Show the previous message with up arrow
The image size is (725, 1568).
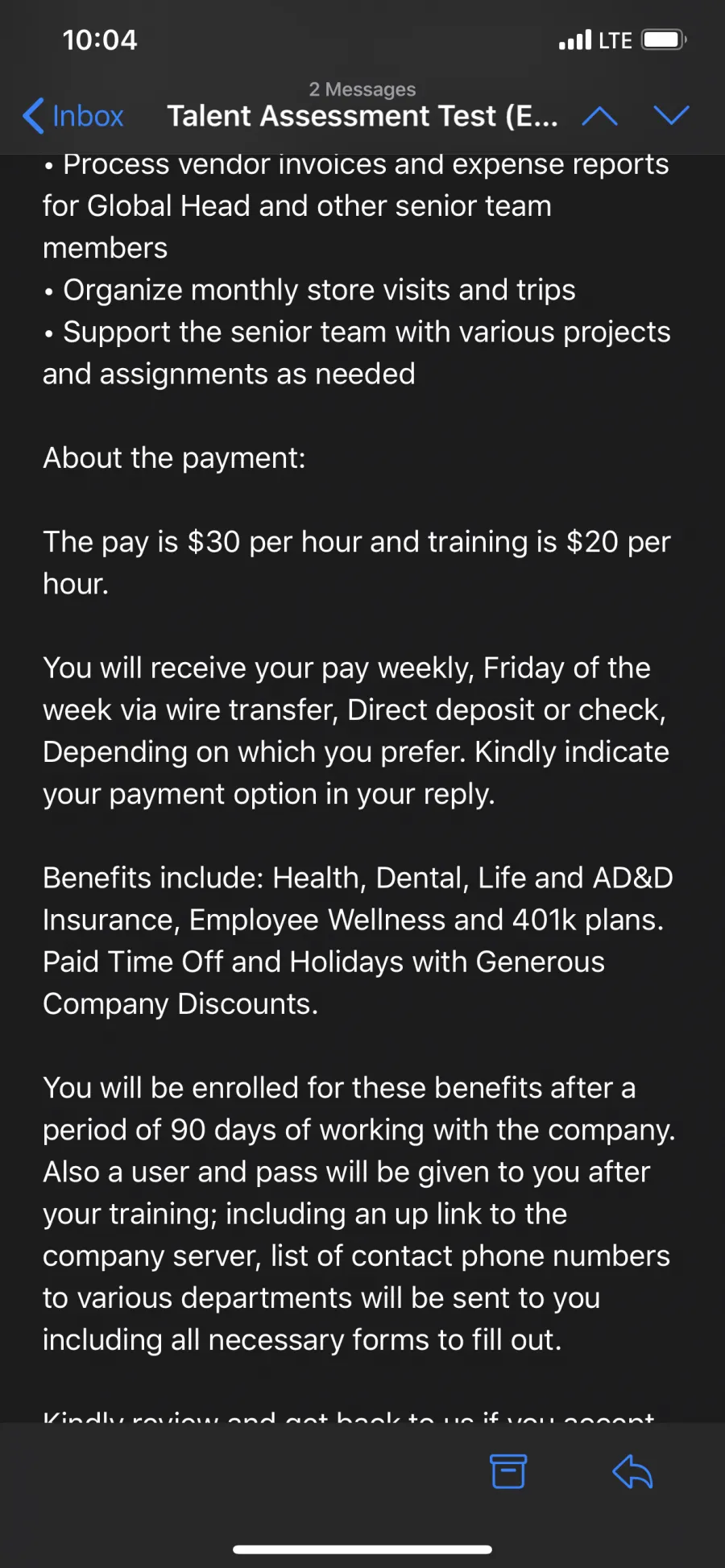pos(599,116)
